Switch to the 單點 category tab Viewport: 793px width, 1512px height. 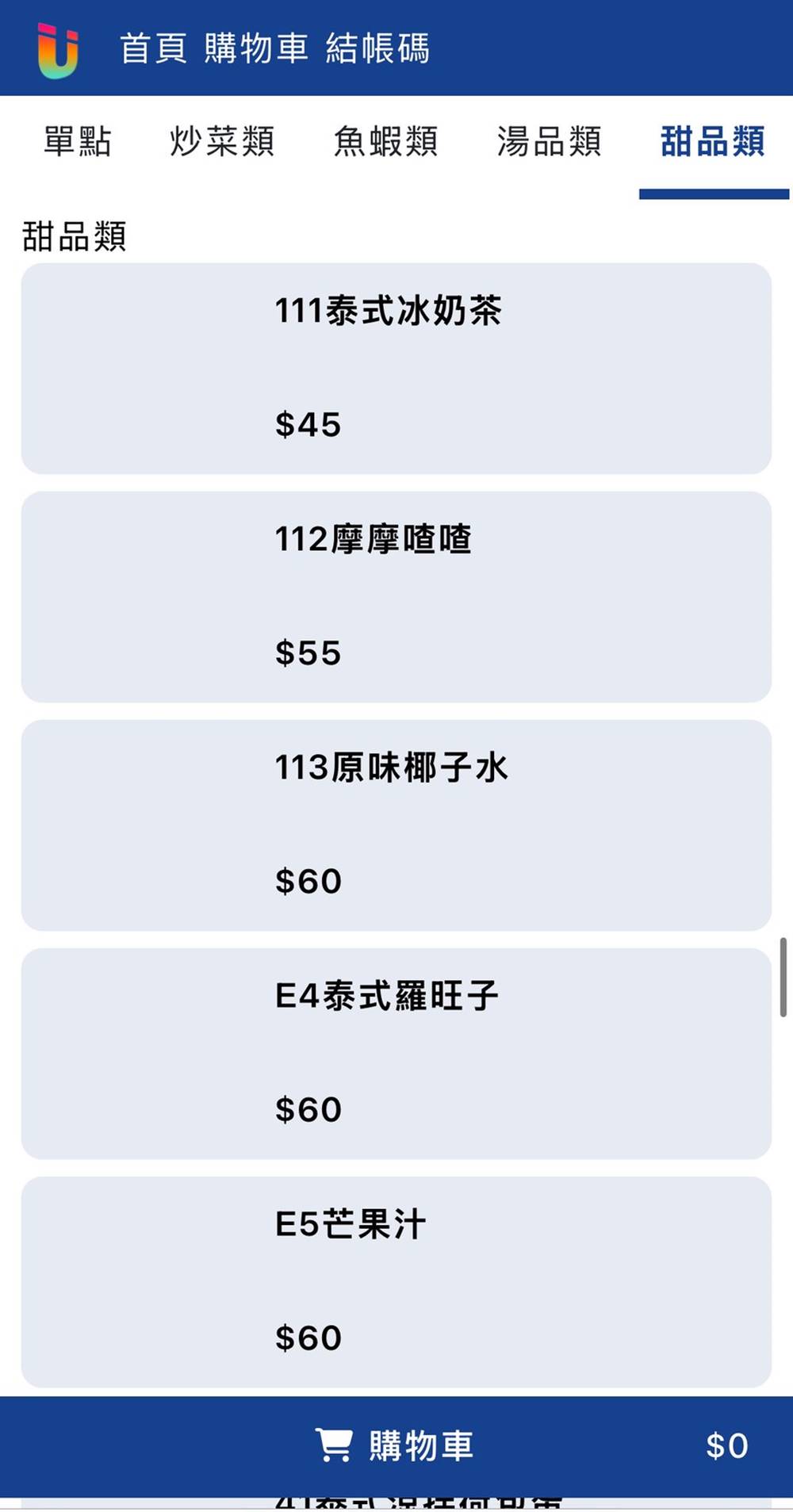pyautogui.click(x=77, y=142)
